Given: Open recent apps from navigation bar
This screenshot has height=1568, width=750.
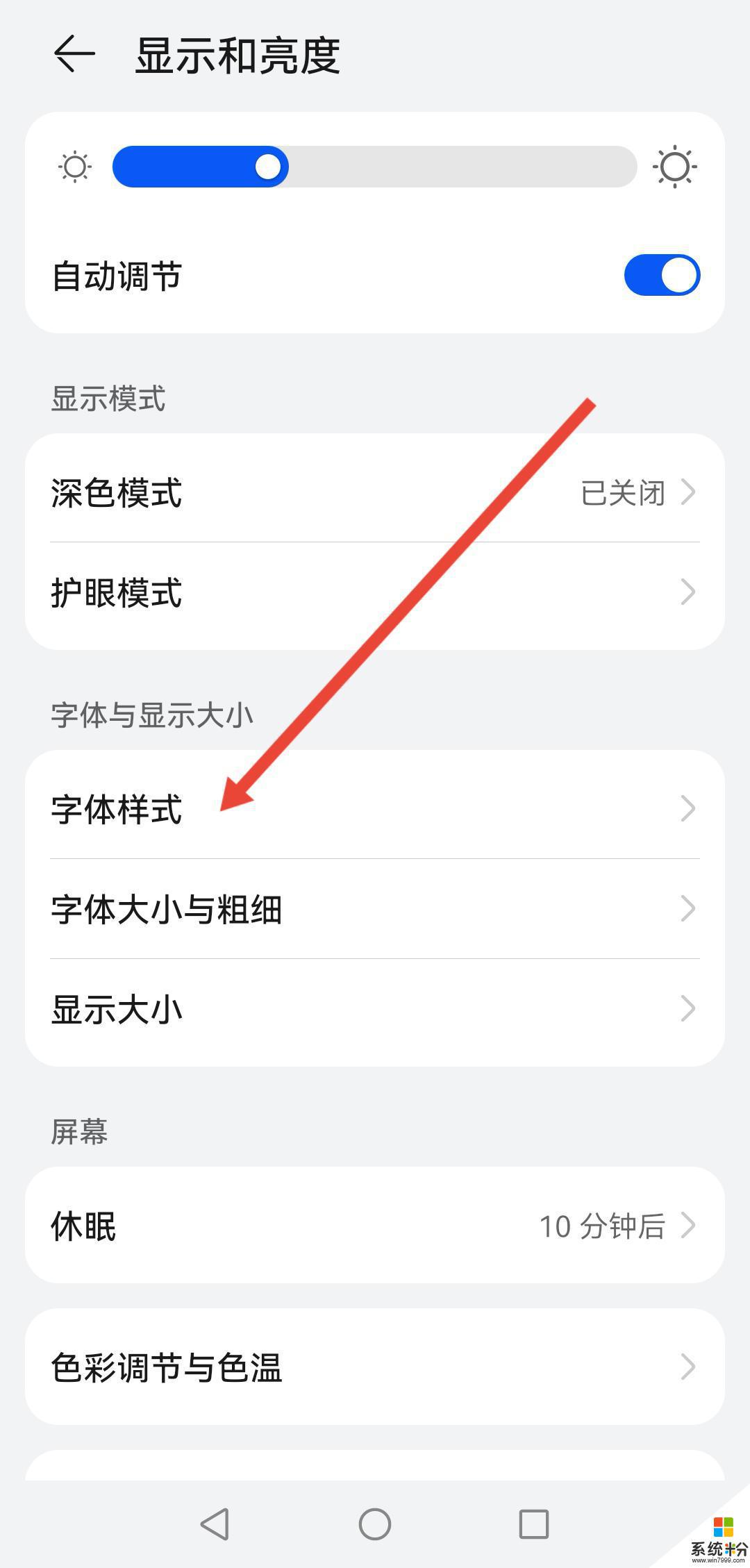Looking at the screenshot, I should pyautogui.click(x=534, y=1524).
